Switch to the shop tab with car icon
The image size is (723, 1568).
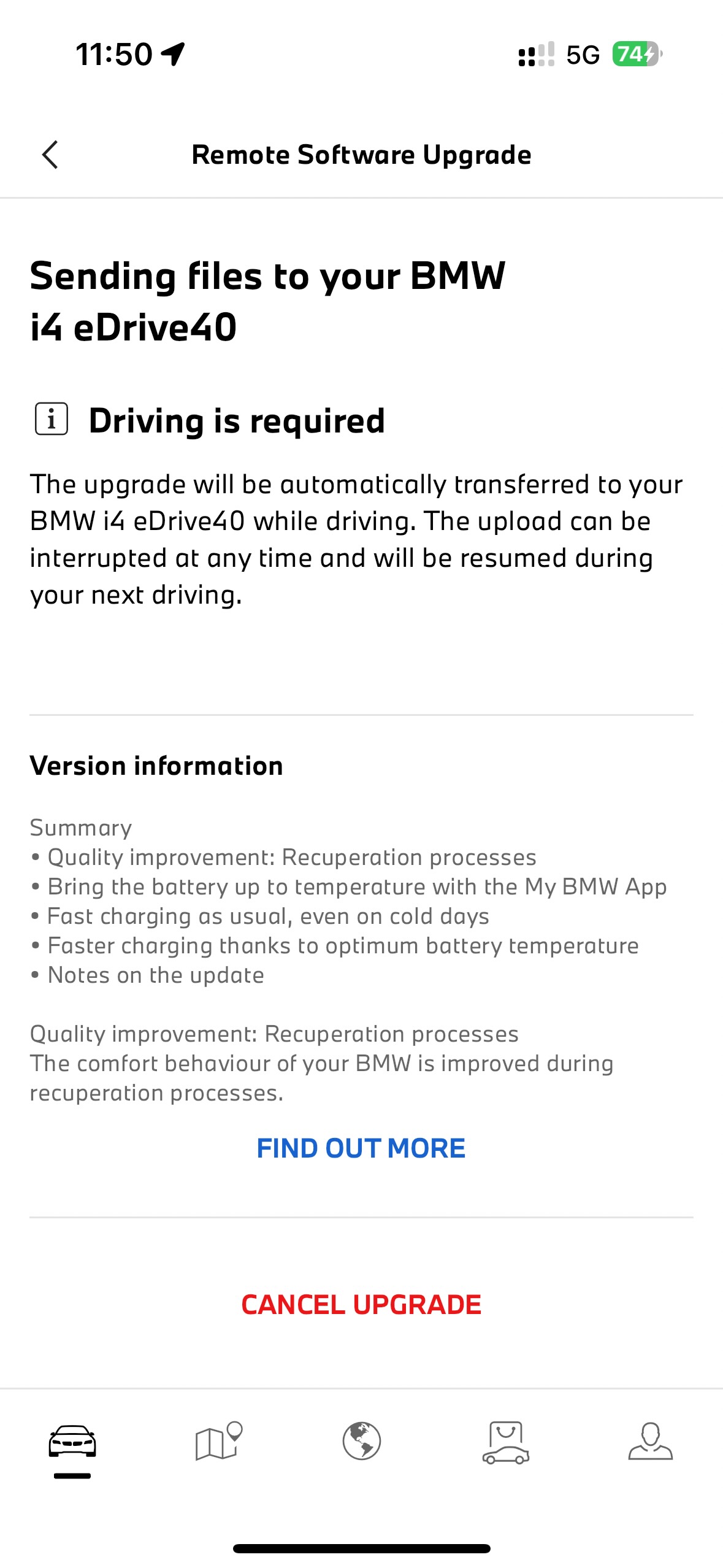click(506, 1442)
